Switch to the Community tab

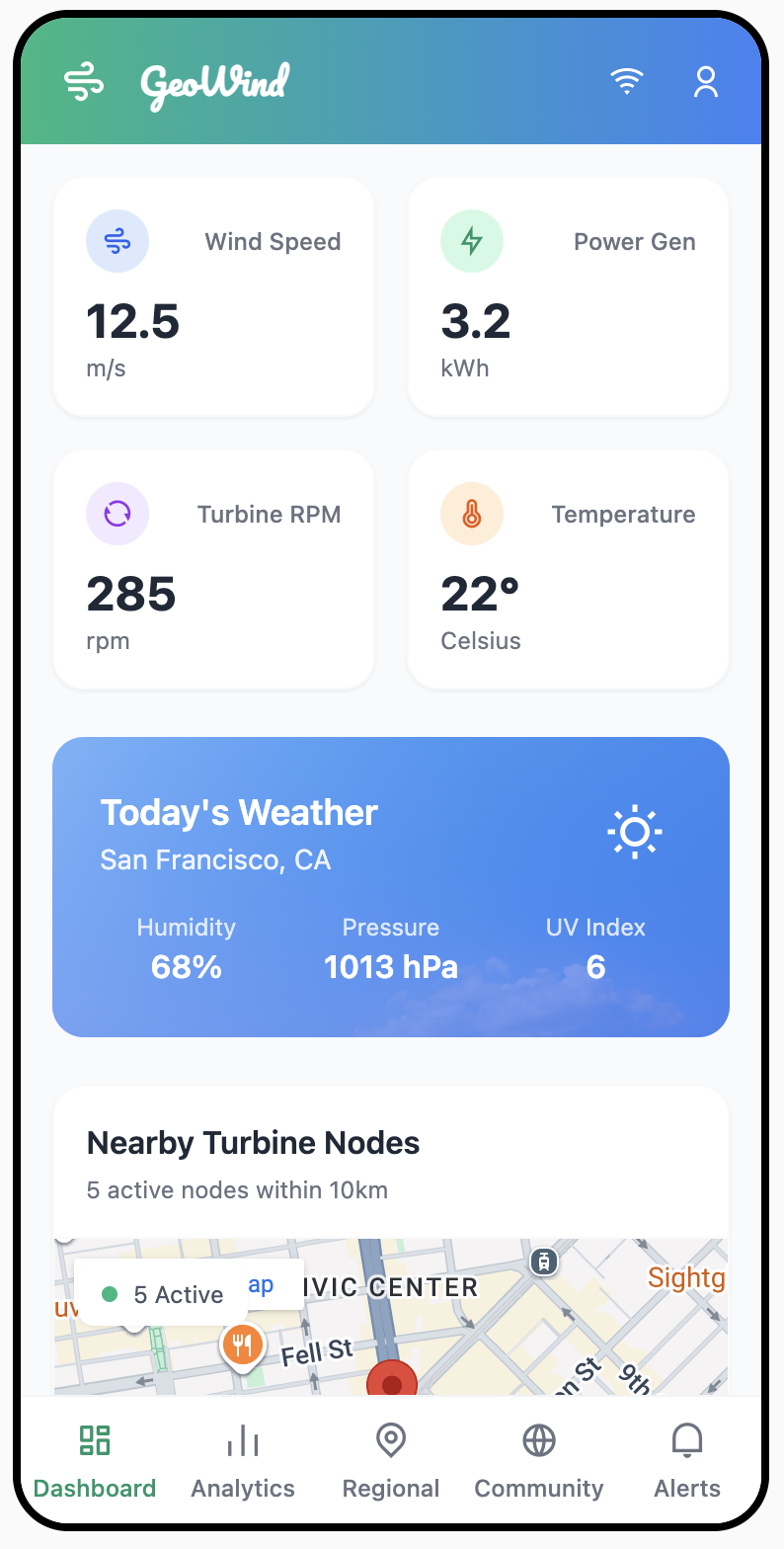pyautogui.click(x=539, y=1461)
